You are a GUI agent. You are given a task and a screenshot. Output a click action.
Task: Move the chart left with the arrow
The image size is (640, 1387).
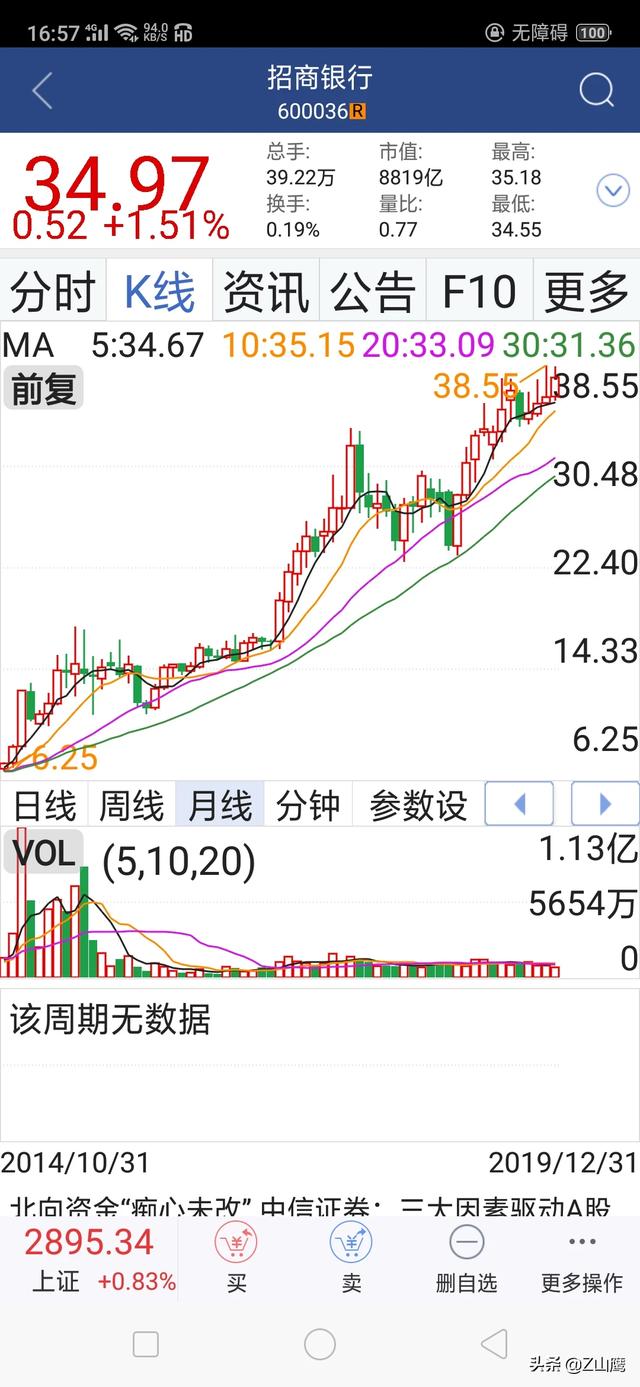point(519,804)
